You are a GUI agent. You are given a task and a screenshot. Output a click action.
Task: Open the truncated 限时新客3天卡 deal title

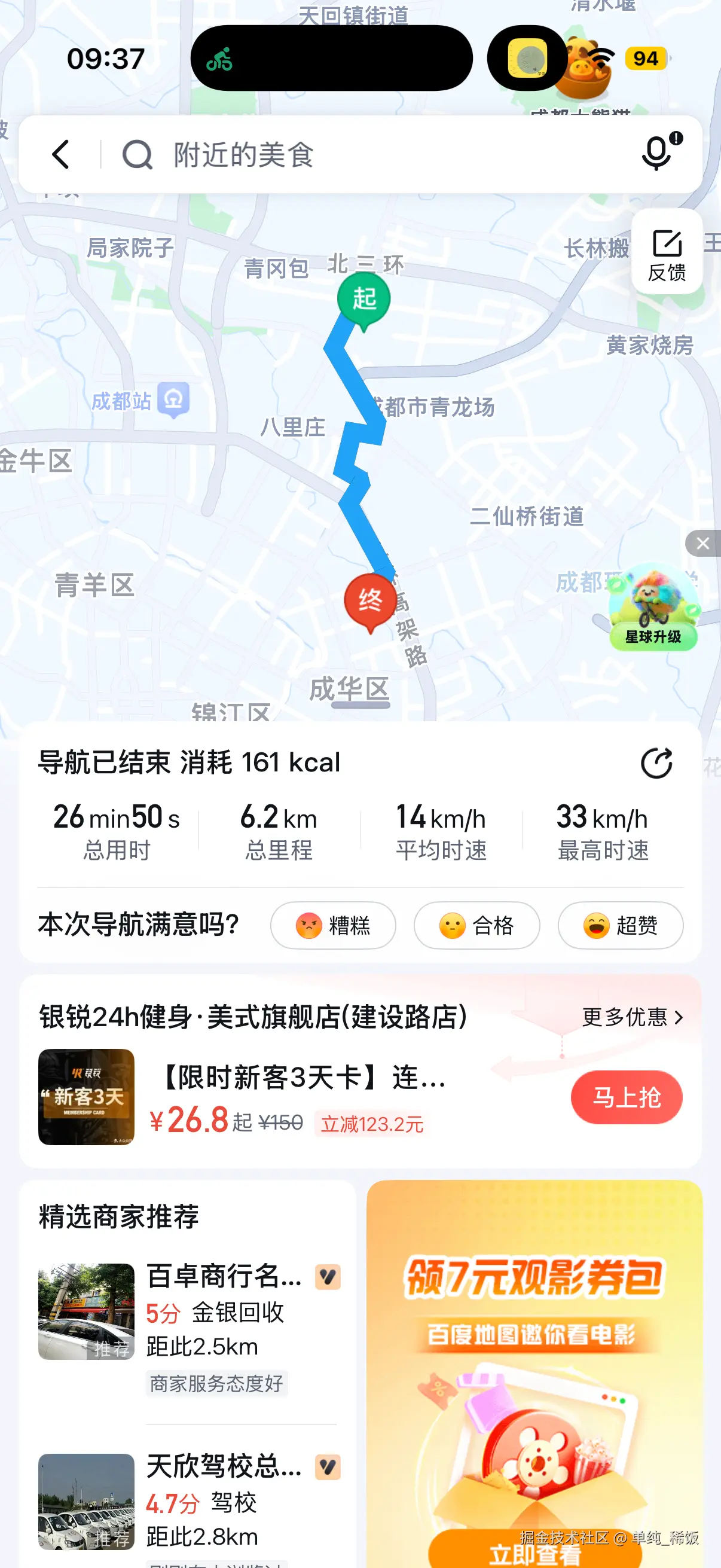(x=304, y=1081)
